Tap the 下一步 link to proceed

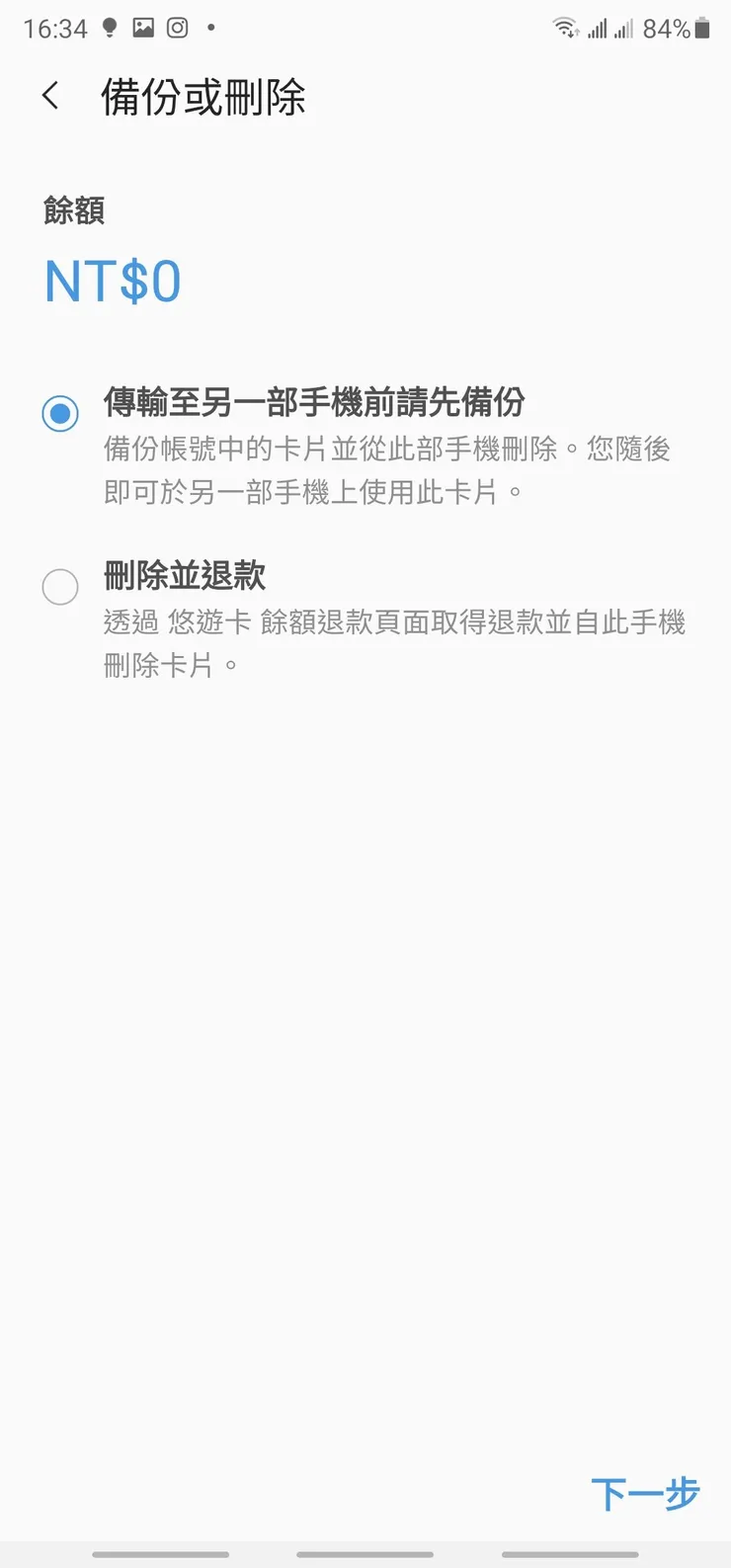pyautogui.click(x=649, y=1494)
